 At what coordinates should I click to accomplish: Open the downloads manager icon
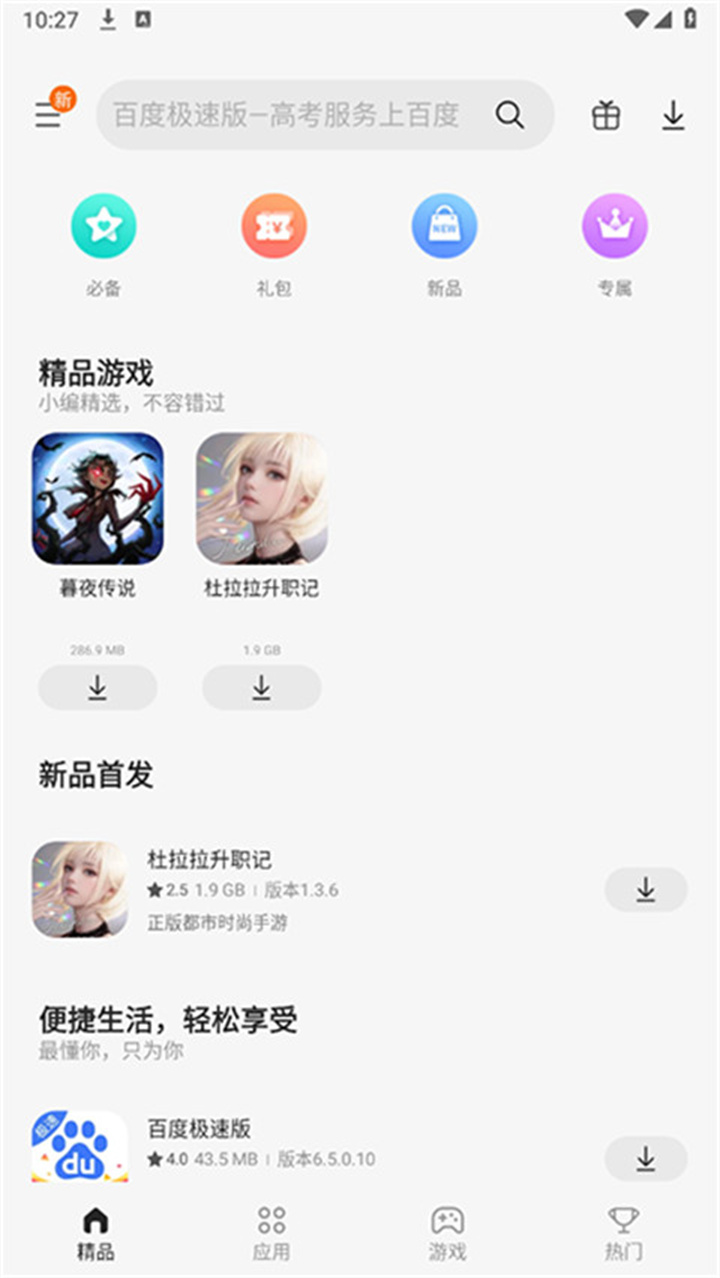coord(673,116)
